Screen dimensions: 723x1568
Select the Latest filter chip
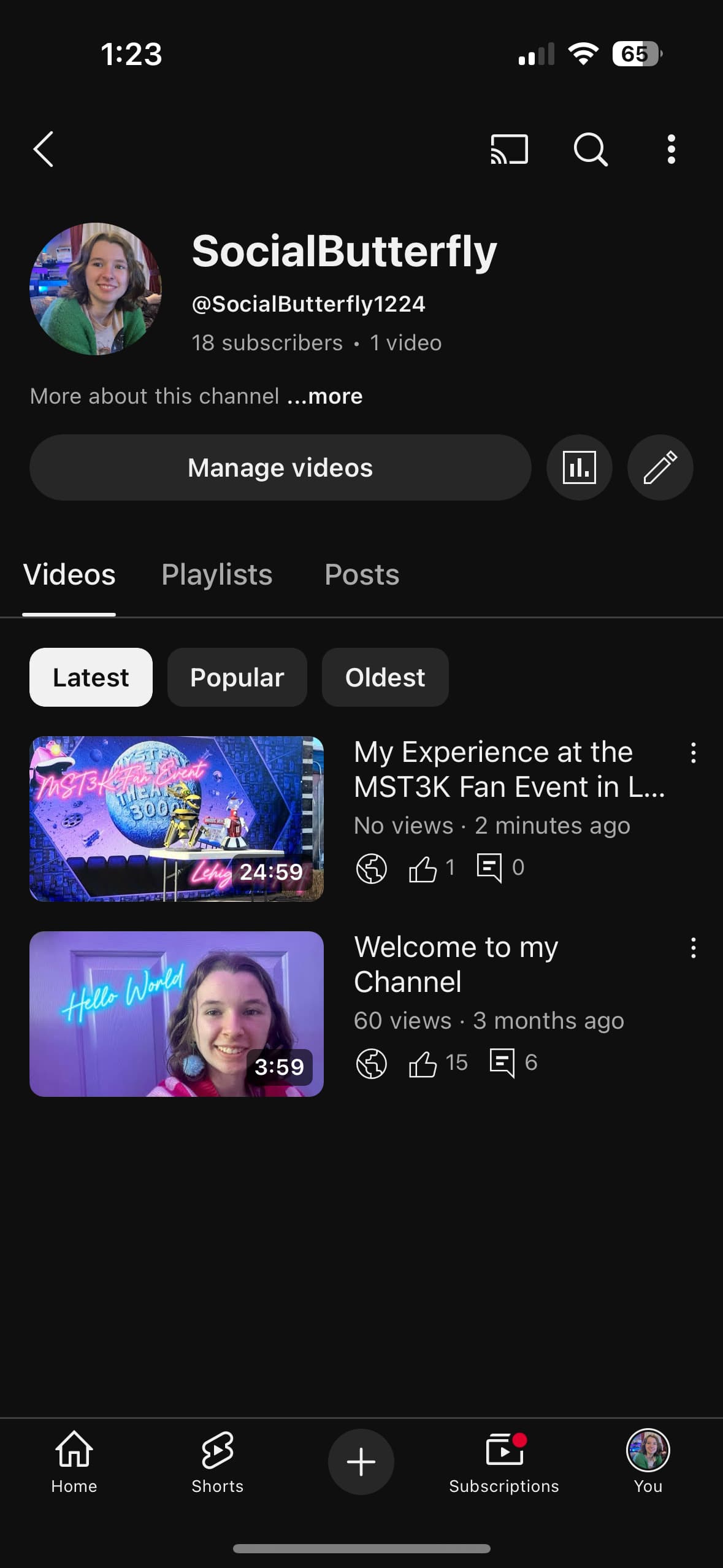coord(91,677)
